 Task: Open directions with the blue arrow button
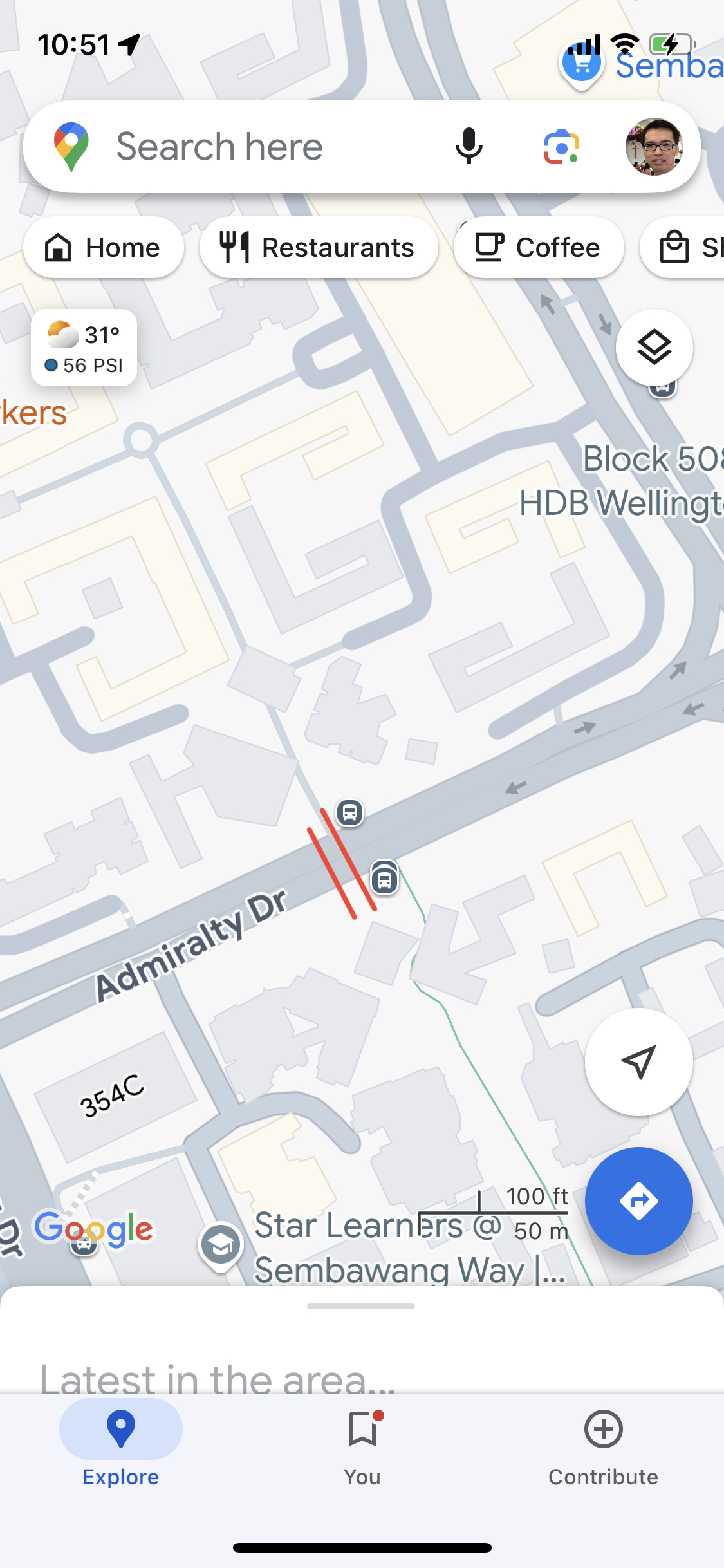638,1201
